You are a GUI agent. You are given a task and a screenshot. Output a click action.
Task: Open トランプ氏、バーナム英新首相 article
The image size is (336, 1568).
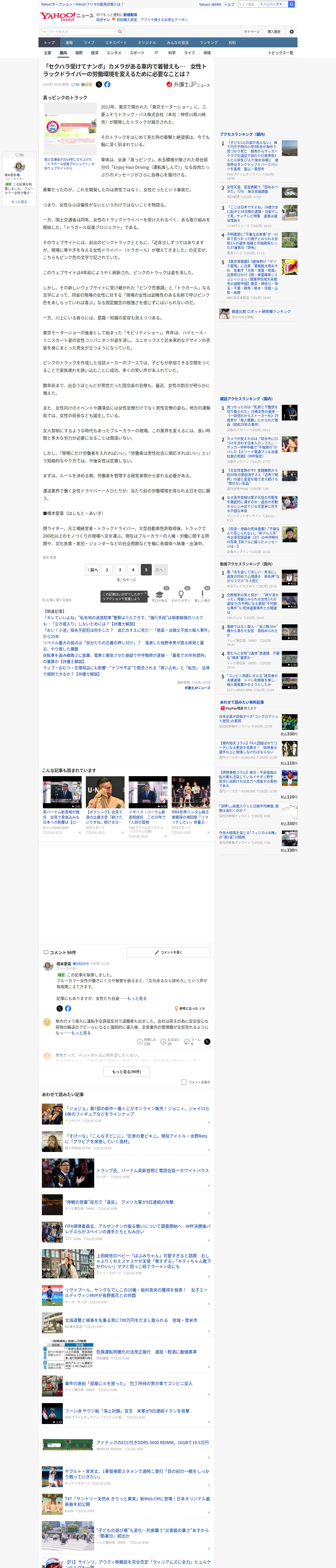(153, 1171)
